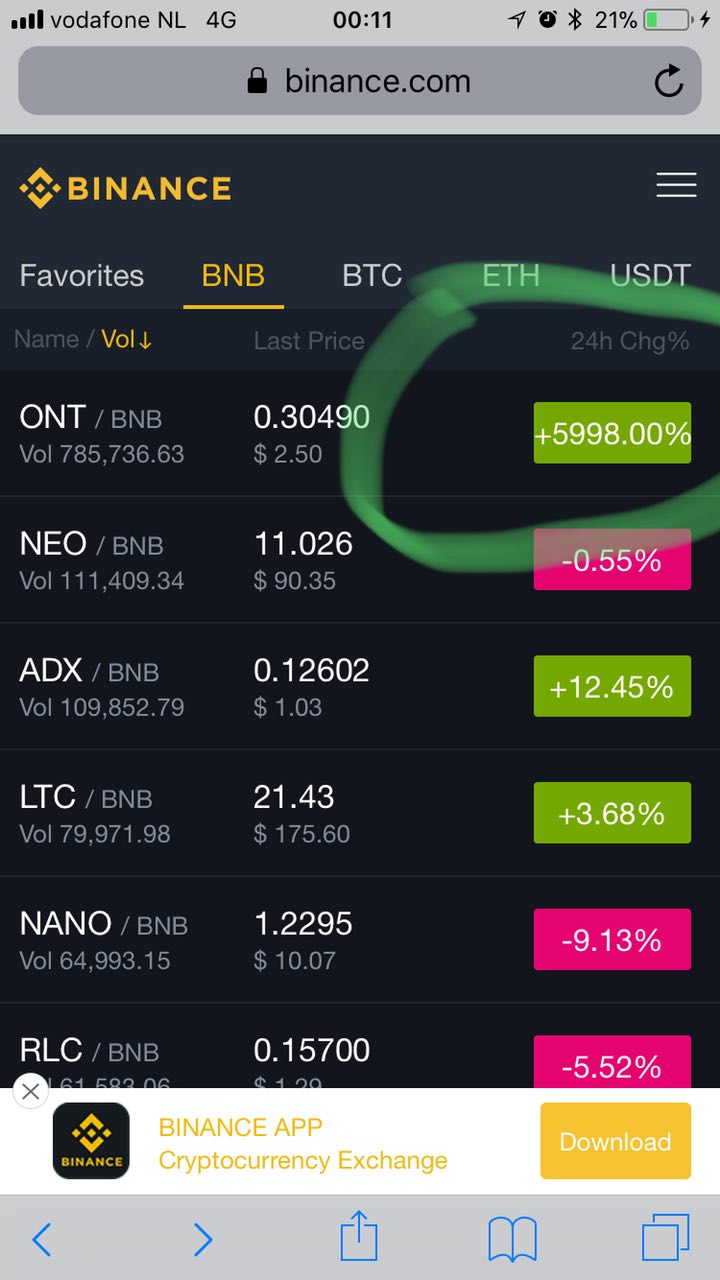
Task: Reload the binance.com page
Action: pyautogui.click(x=668, y=82)
